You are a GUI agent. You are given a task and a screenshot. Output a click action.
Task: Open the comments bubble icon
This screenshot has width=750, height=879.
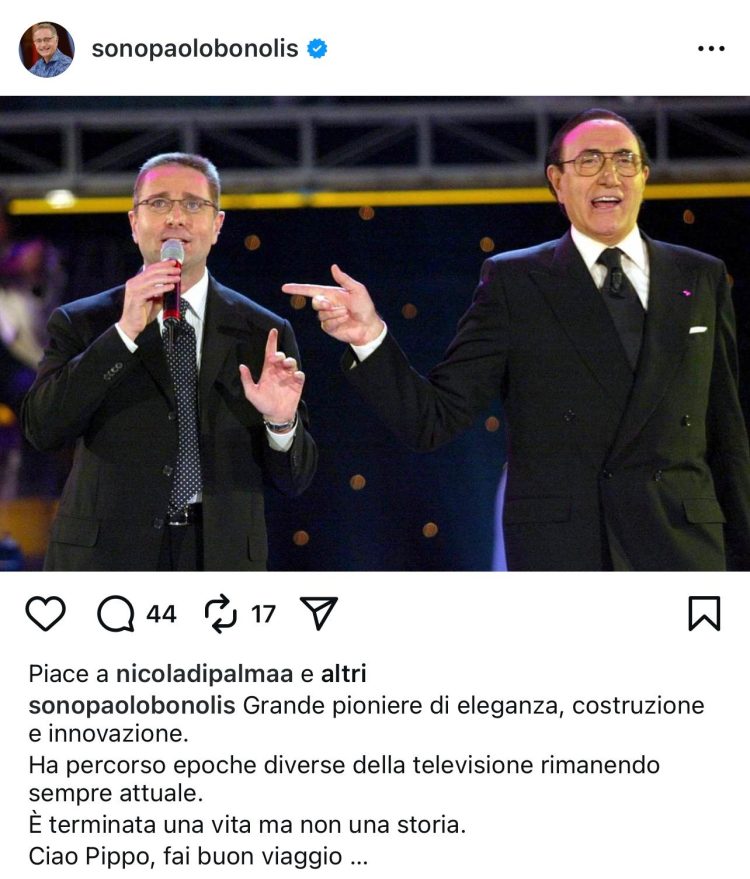116,613
